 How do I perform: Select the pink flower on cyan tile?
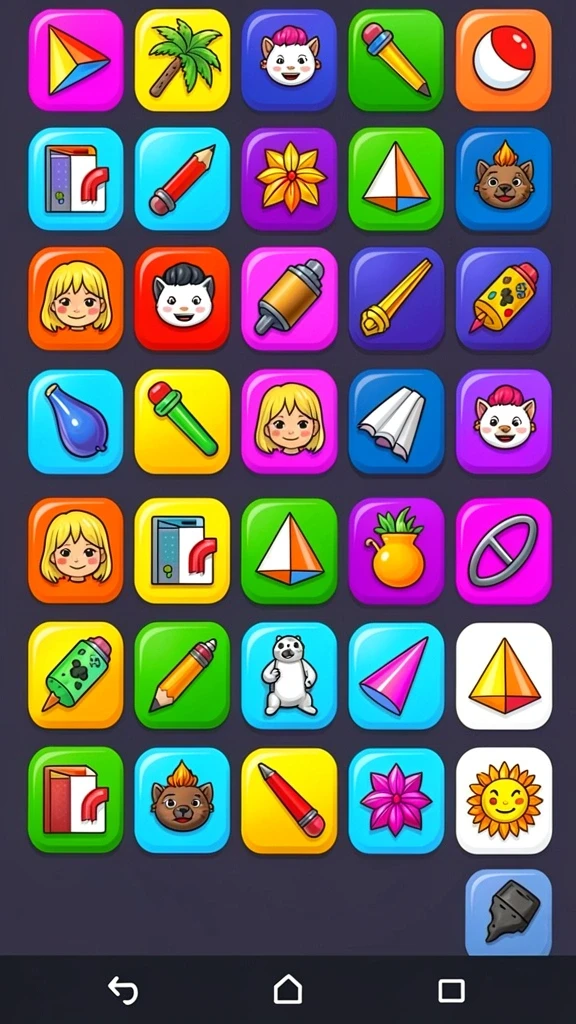tap(396, 801)
